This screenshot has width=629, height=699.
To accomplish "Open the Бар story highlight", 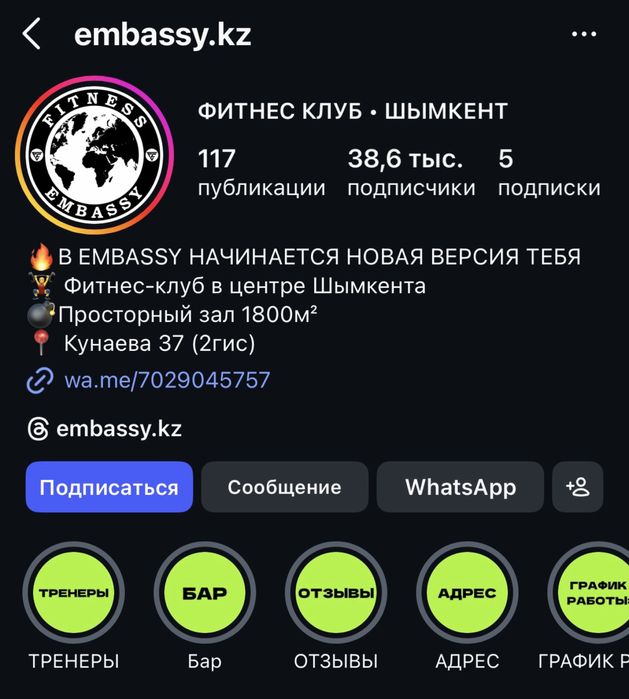I will pyautogui.click(x=204, y=592).
